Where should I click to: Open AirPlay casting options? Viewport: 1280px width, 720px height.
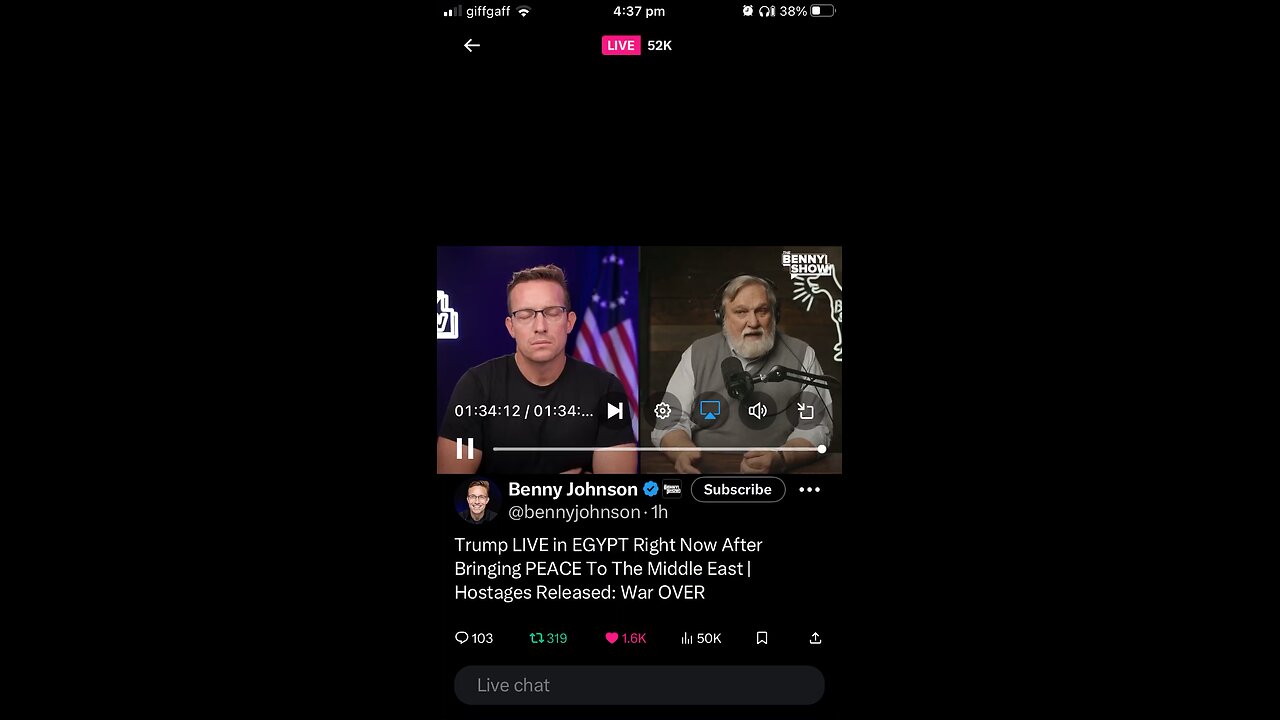pos(710,411)
